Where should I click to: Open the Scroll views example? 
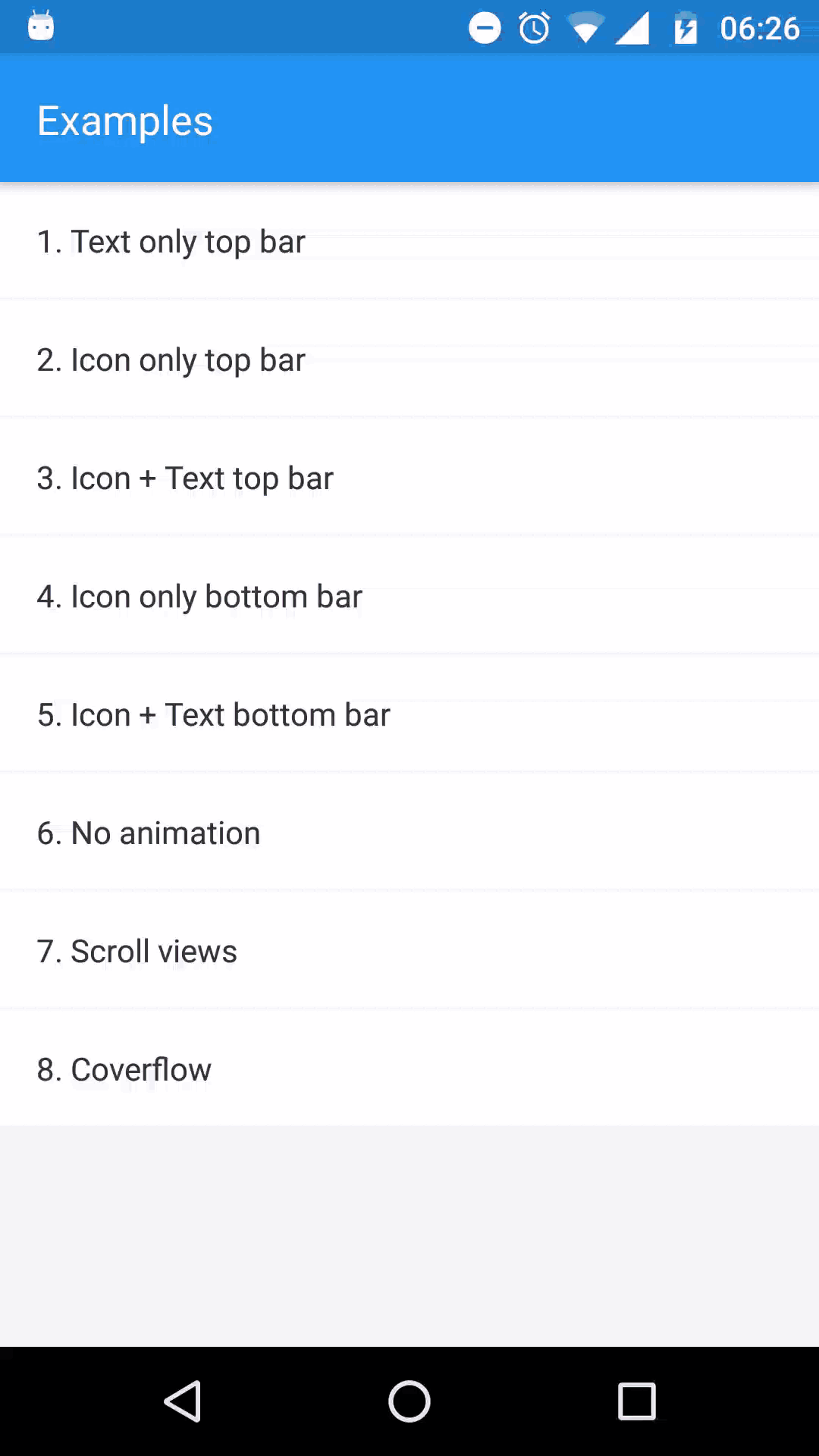coord(409,951)
